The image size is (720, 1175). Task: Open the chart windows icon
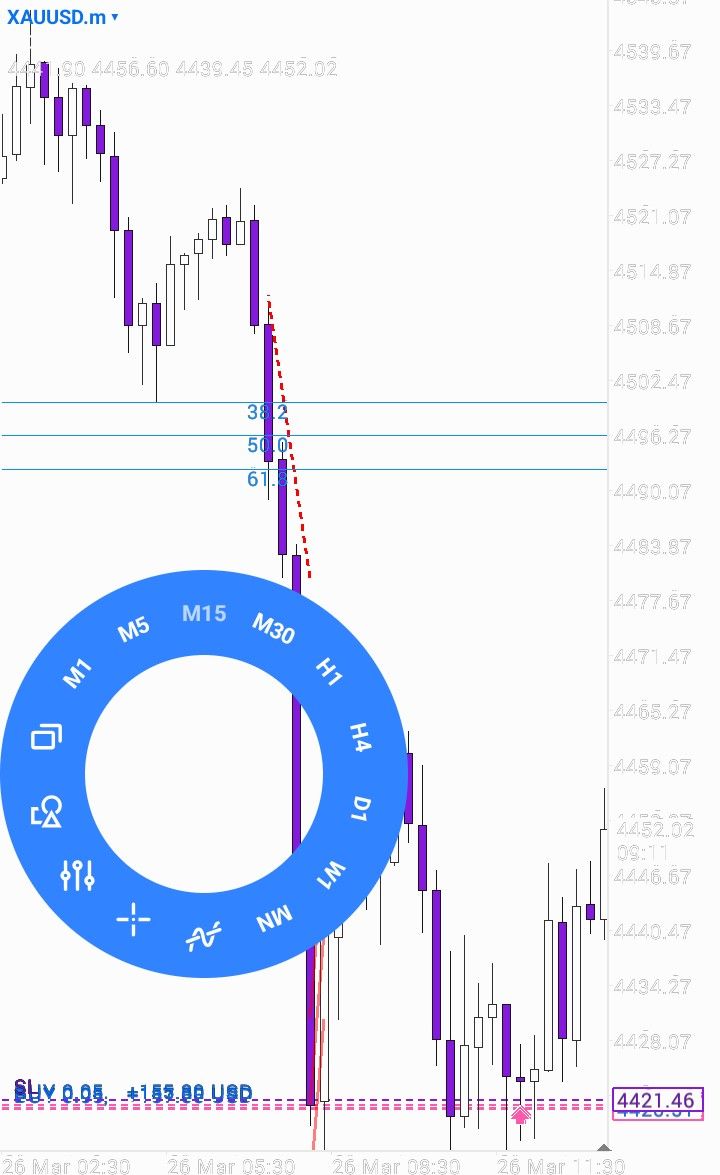pyautogui.click(x=46, y=738)
